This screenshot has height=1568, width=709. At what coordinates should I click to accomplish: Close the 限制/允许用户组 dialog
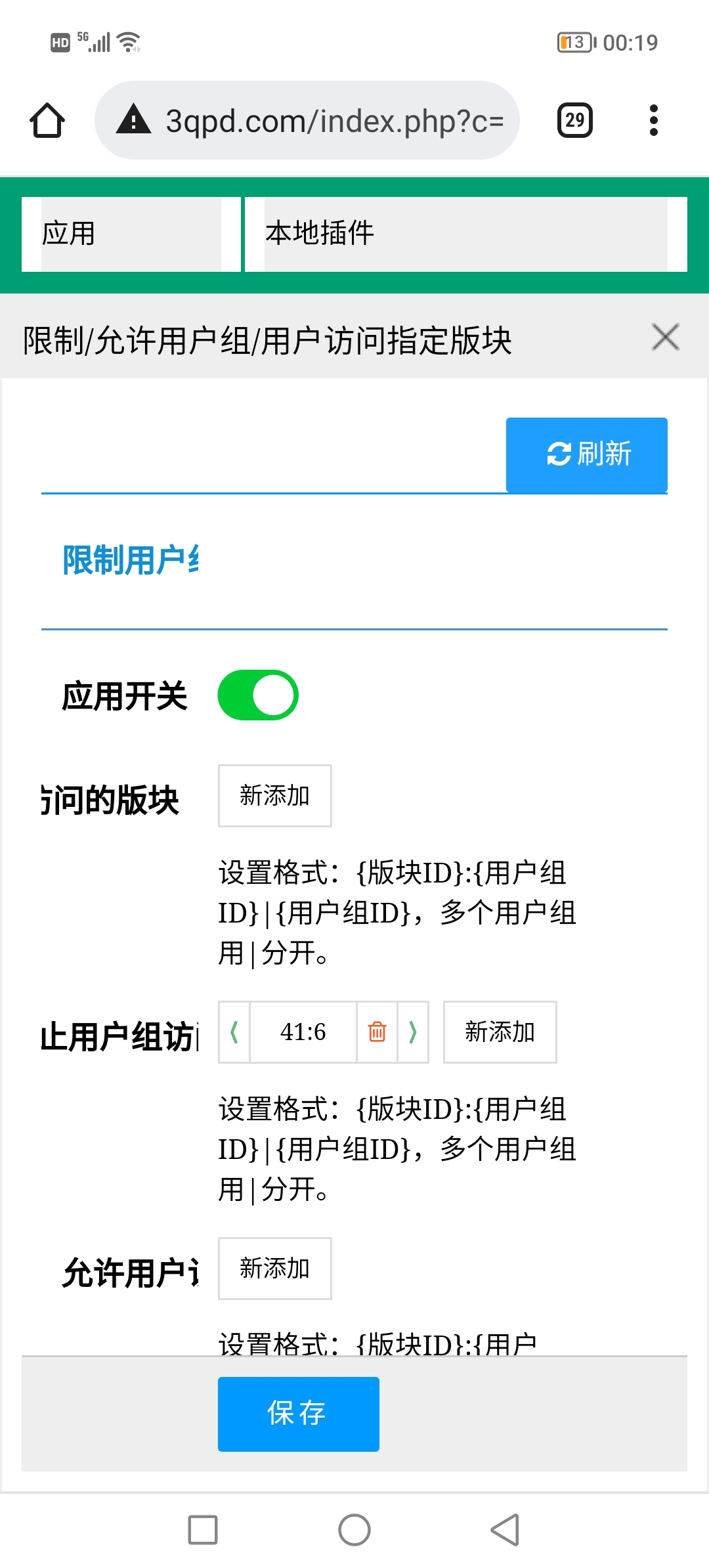[666, 337]
